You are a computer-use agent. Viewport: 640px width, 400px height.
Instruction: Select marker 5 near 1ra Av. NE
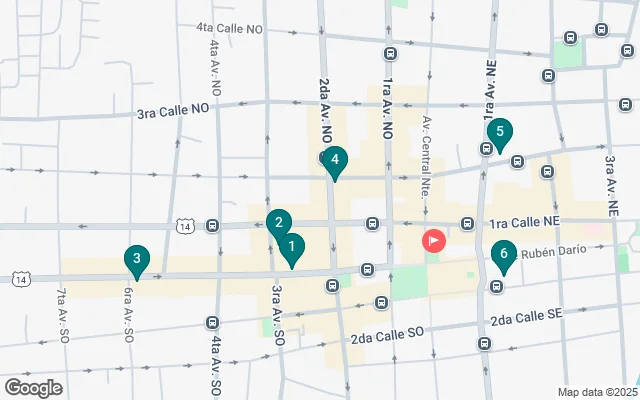500,131
